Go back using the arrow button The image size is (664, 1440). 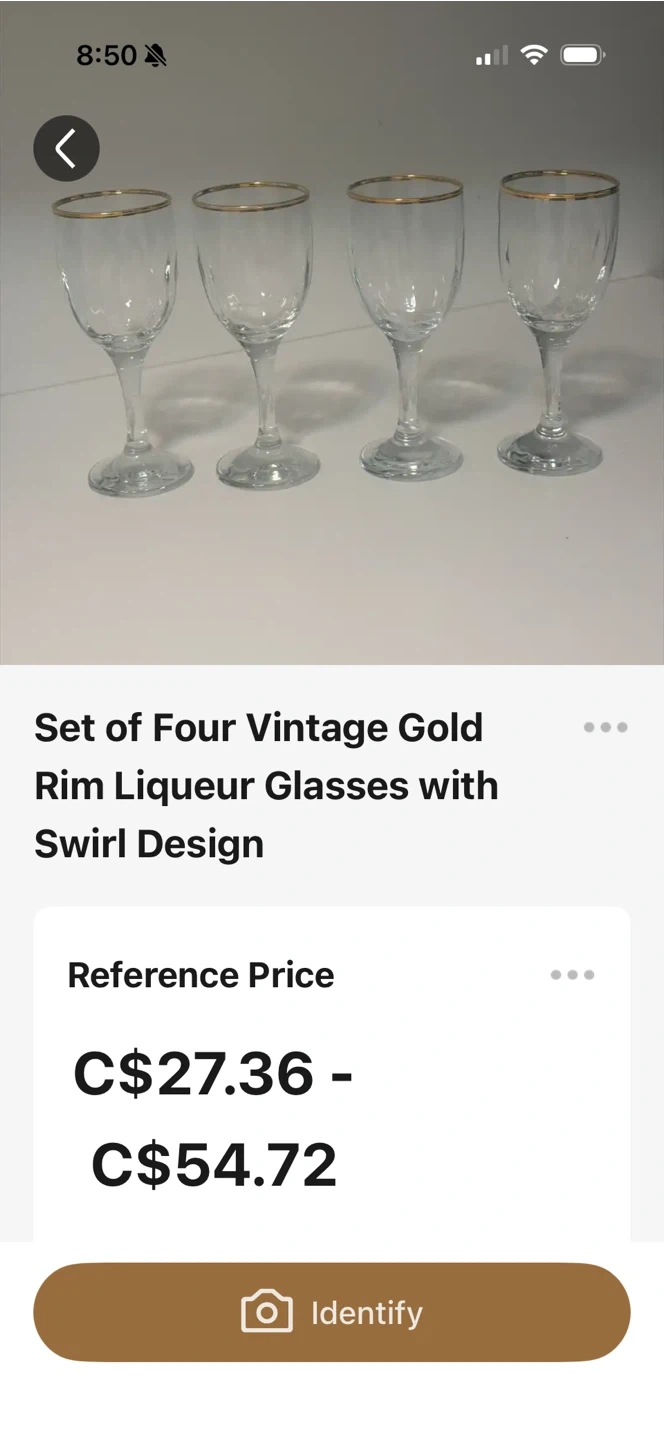tap(66, 149)
